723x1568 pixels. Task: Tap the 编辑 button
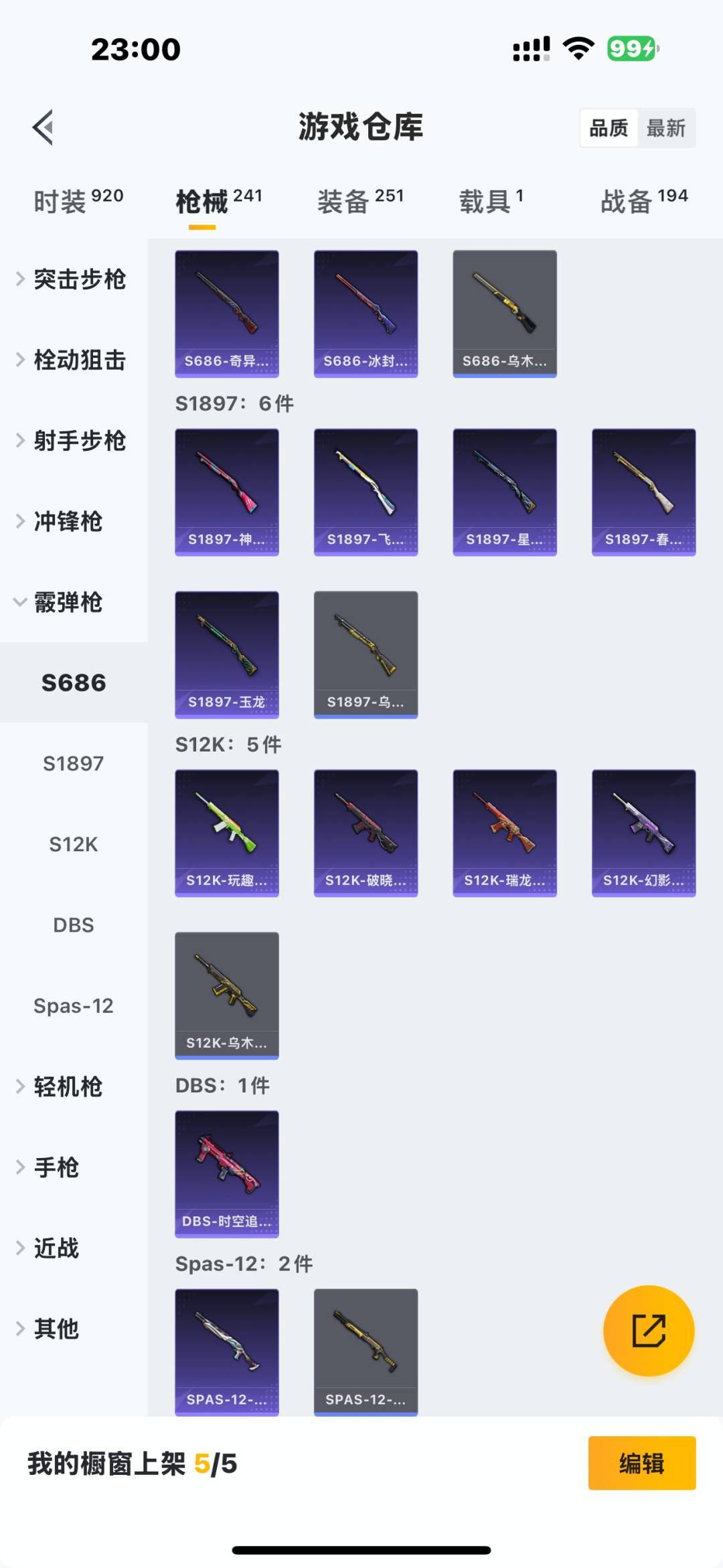pyautogui.click(x=641, y=1463)
